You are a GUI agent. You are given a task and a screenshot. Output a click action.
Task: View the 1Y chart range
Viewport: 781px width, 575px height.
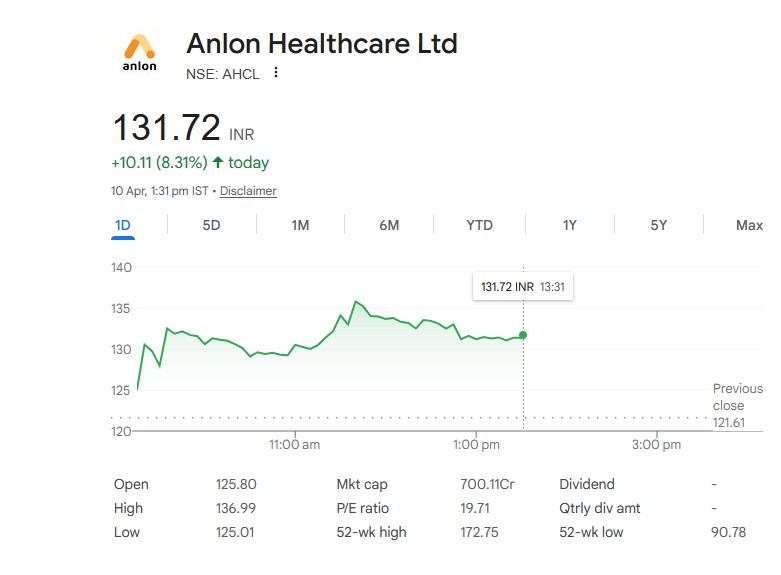click(569, 225)
